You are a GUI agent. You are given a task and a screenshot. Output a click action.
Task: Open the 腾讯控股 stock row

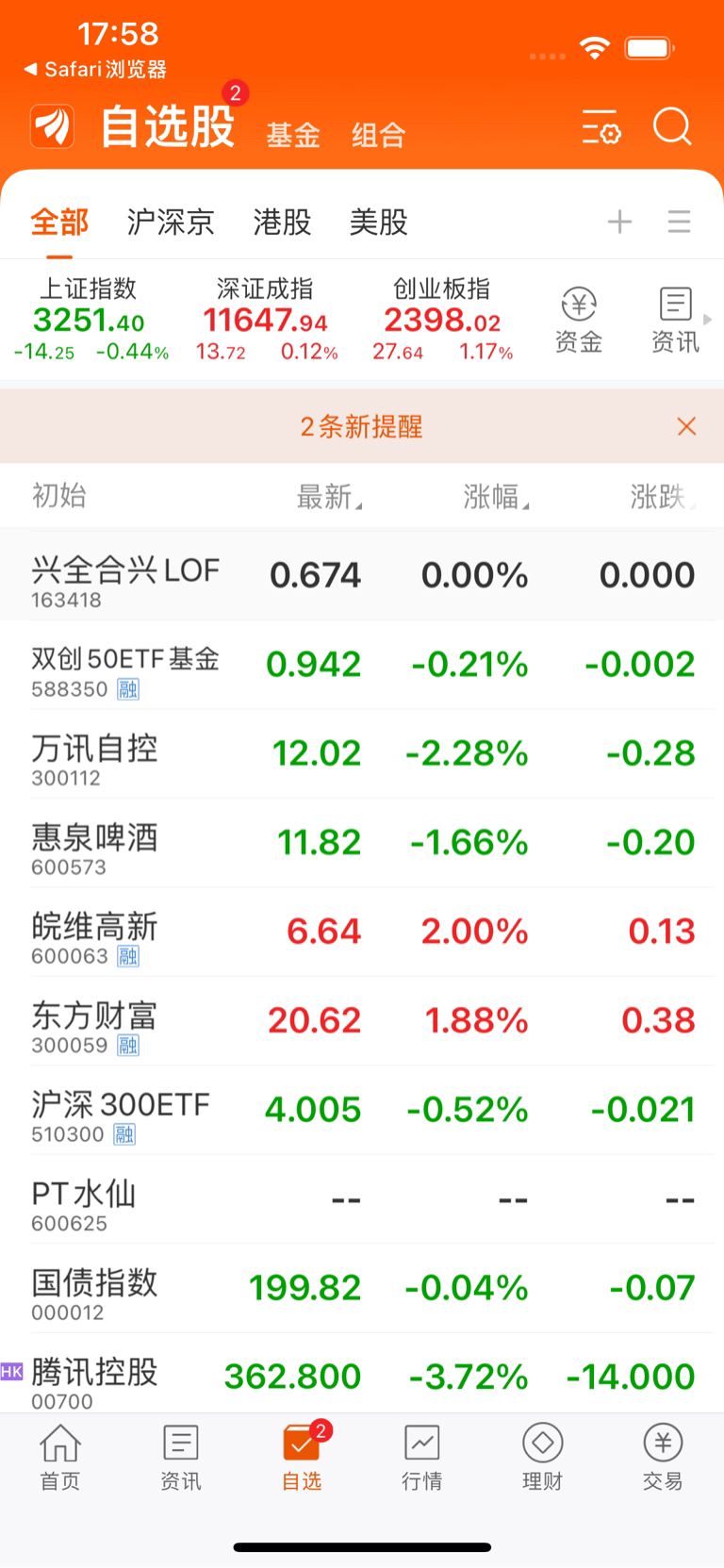tap(362, 1375)
